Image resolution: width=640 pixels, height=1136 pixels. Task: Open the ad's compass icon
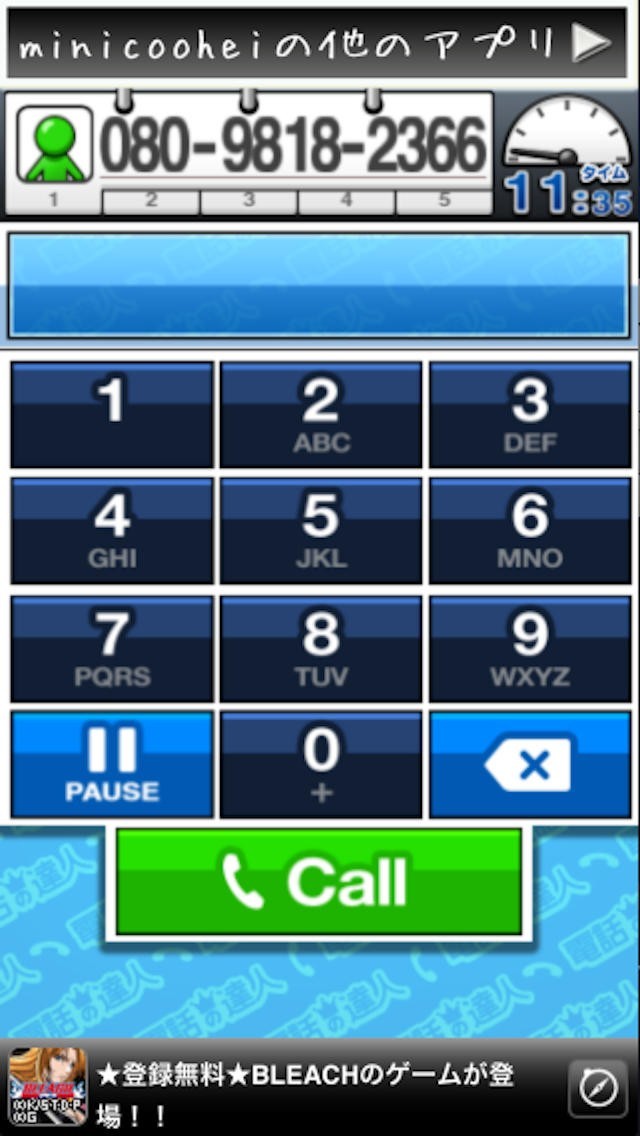pos(598,1088)
